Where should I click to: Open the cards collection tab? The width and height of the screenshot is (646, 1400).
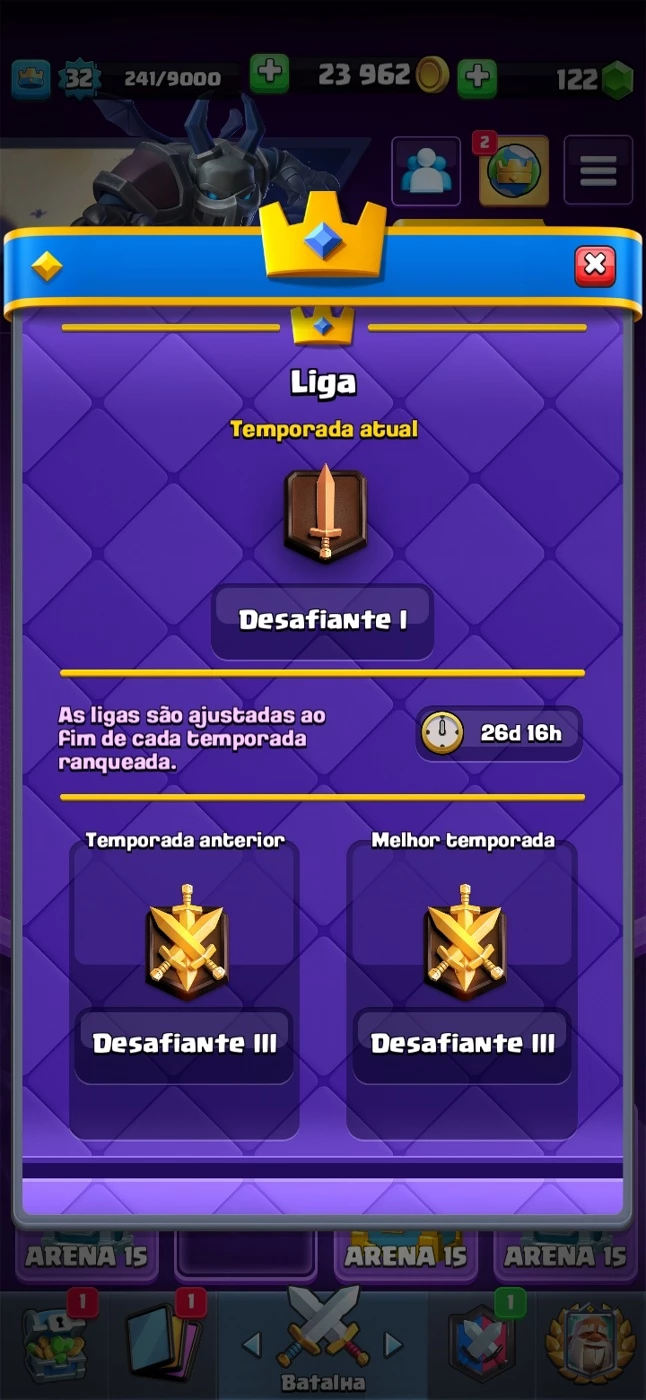162,1342
